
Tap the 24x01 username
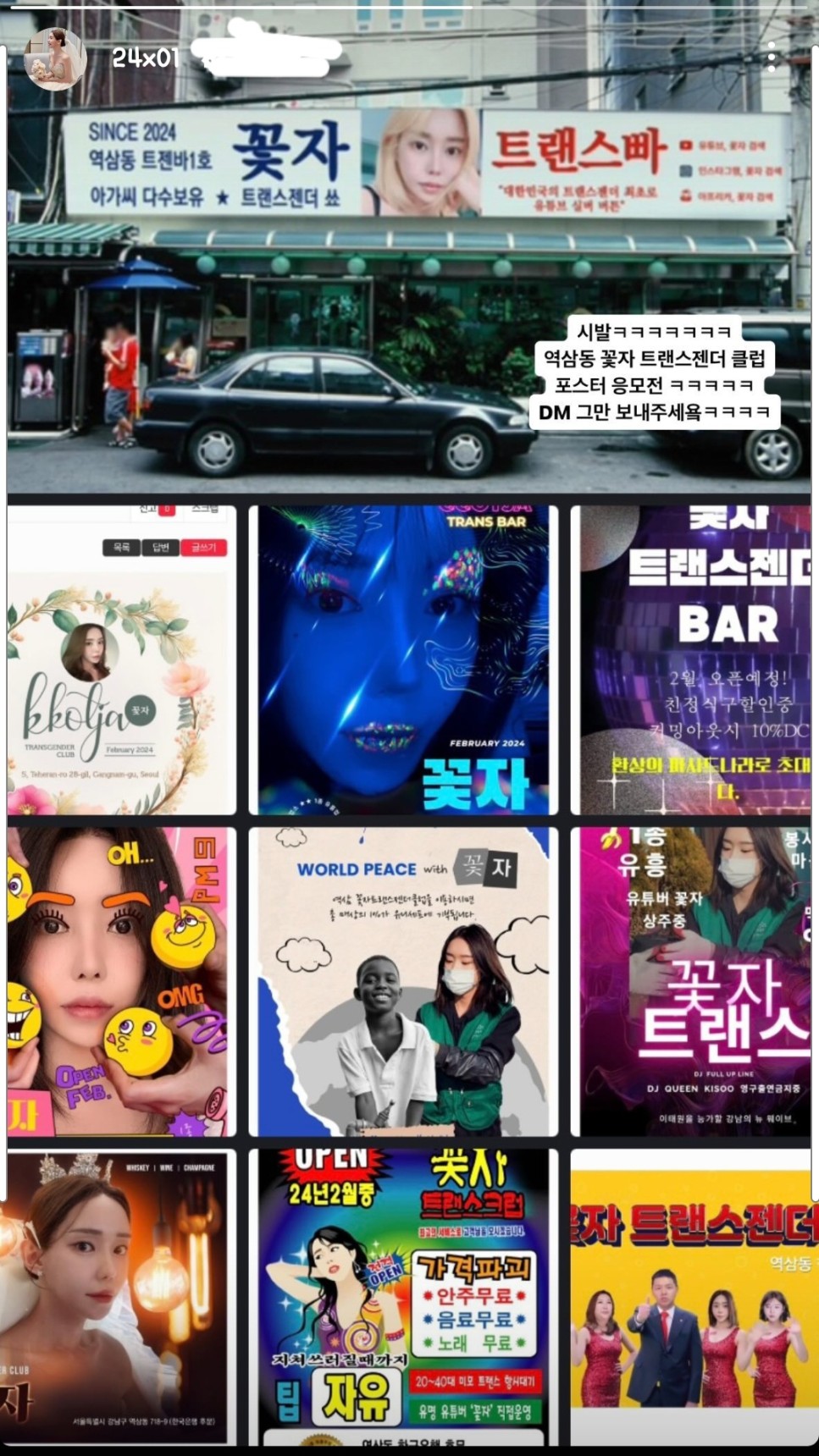click(x=145, y=58)
